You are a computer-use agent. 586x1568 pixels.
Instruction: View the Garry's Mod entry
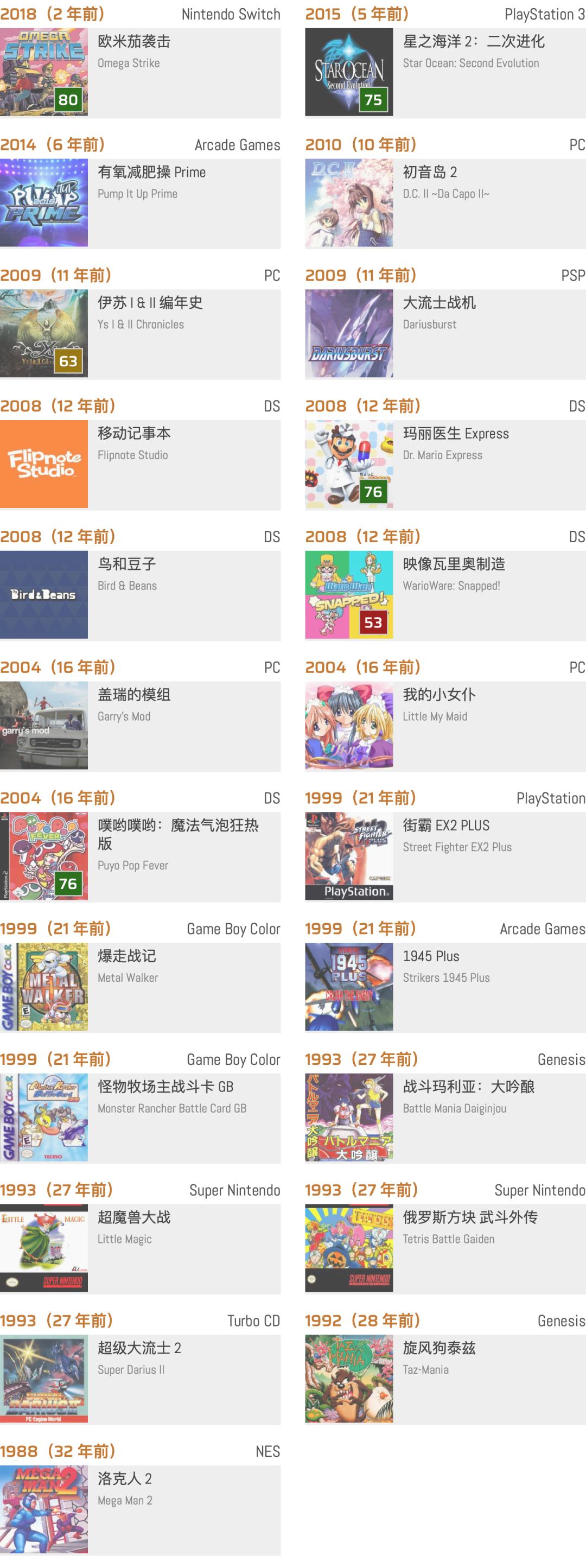(x=140, y=726)
